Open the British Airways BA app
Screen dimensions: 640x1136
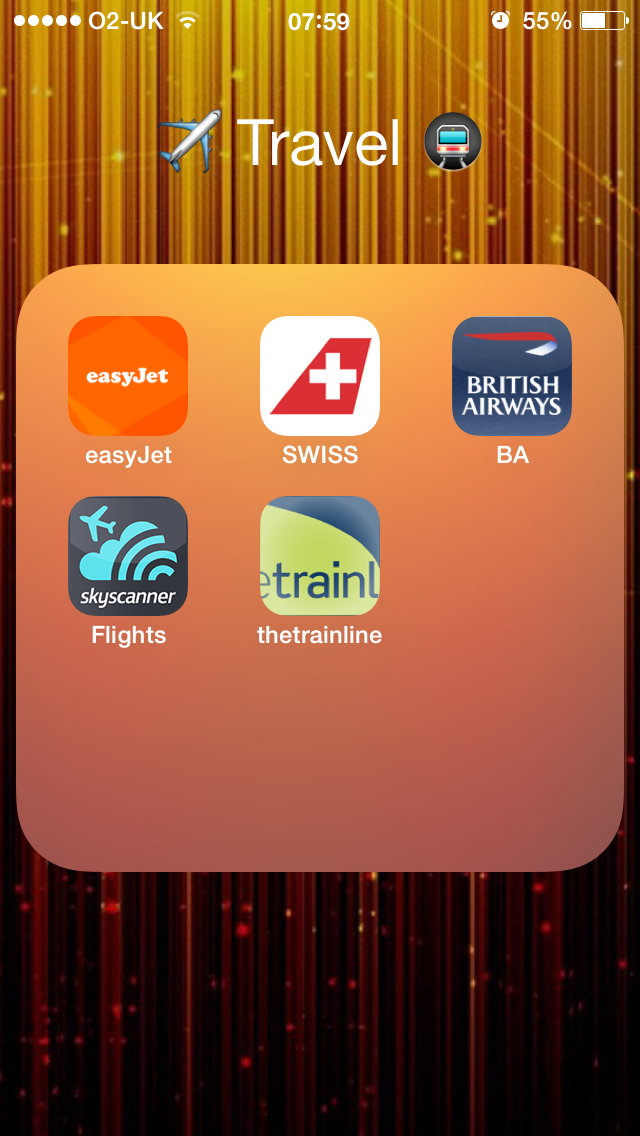pos(512,376)
